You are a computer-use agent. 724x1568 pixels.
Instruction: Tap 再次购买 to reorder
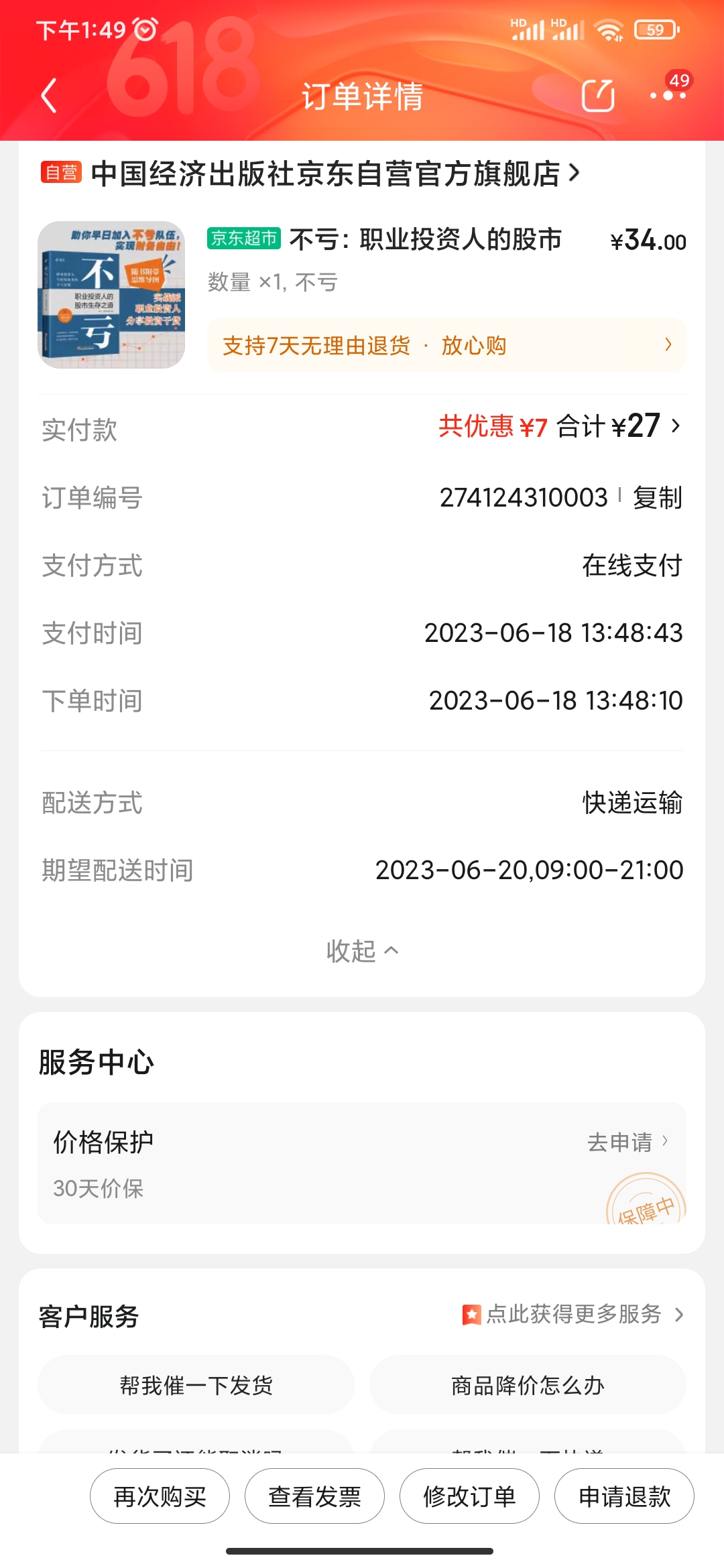160,1496
